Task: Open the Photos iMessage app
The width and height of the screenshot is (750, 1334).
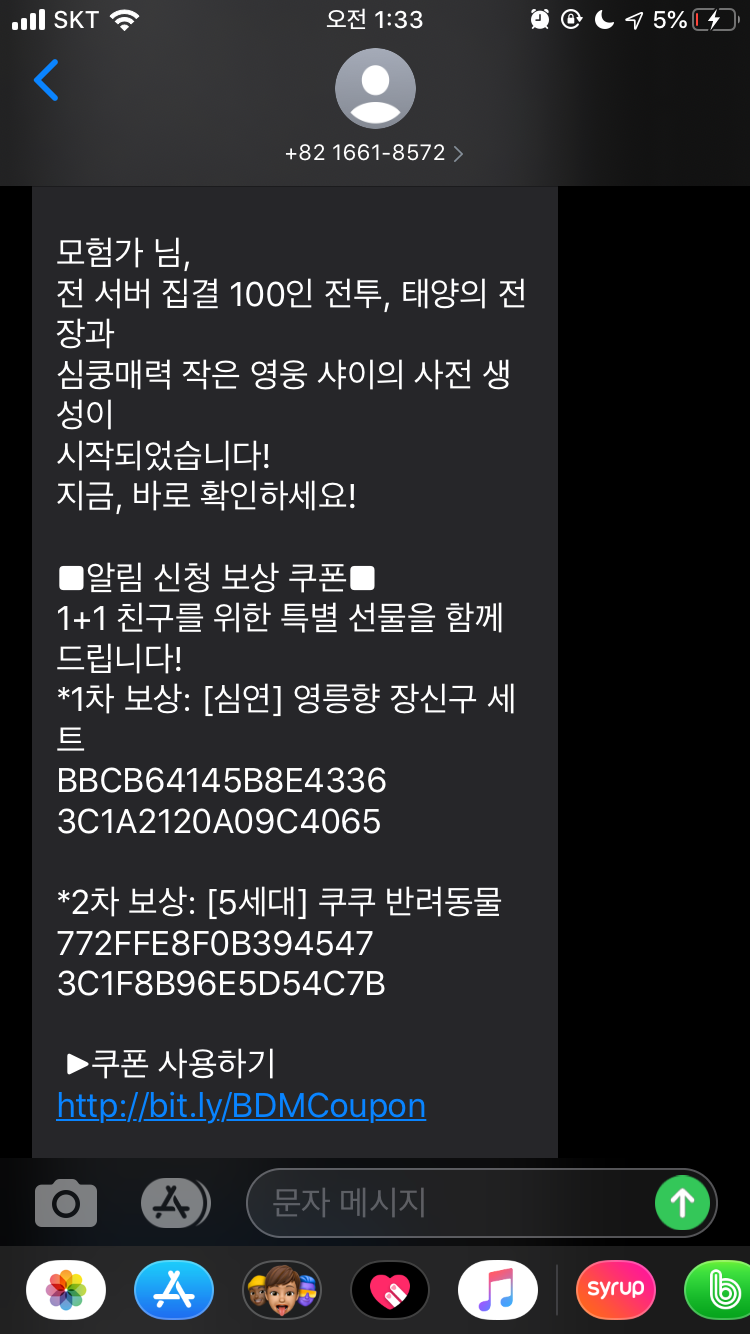Action: tap(66, 1290)
